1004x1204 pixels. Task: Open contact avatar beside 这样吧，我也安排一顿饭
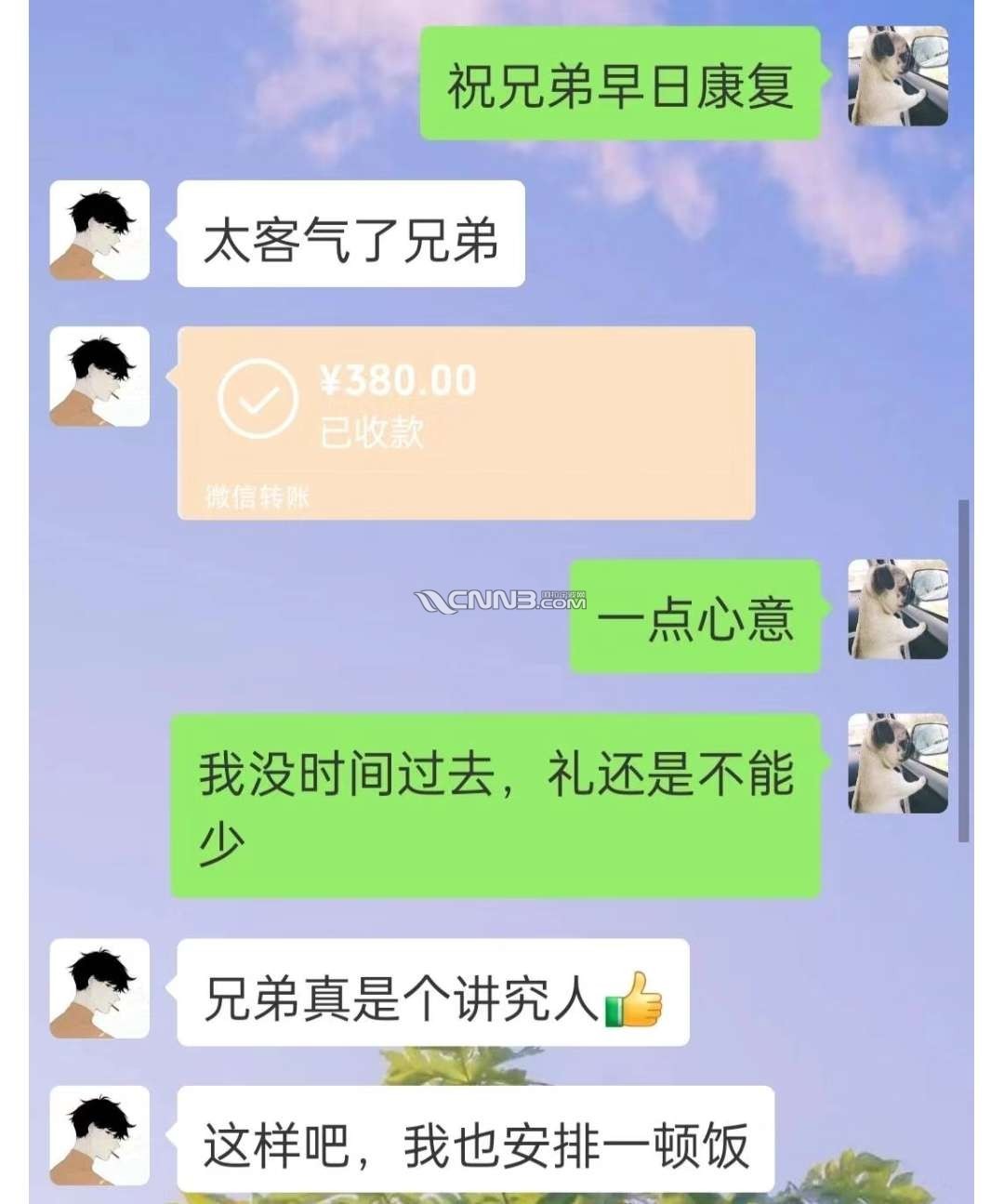point(99,1134)
